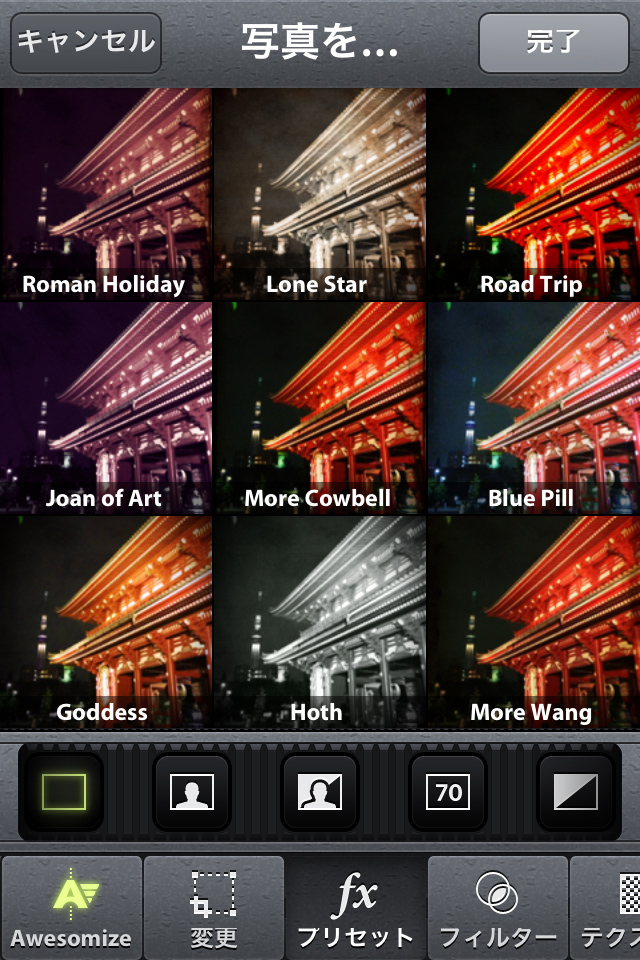Image resolution: width=640 pixels, height=960 pixels.
Task: Tap the Awesomize tab
Action: pos(71,908)
